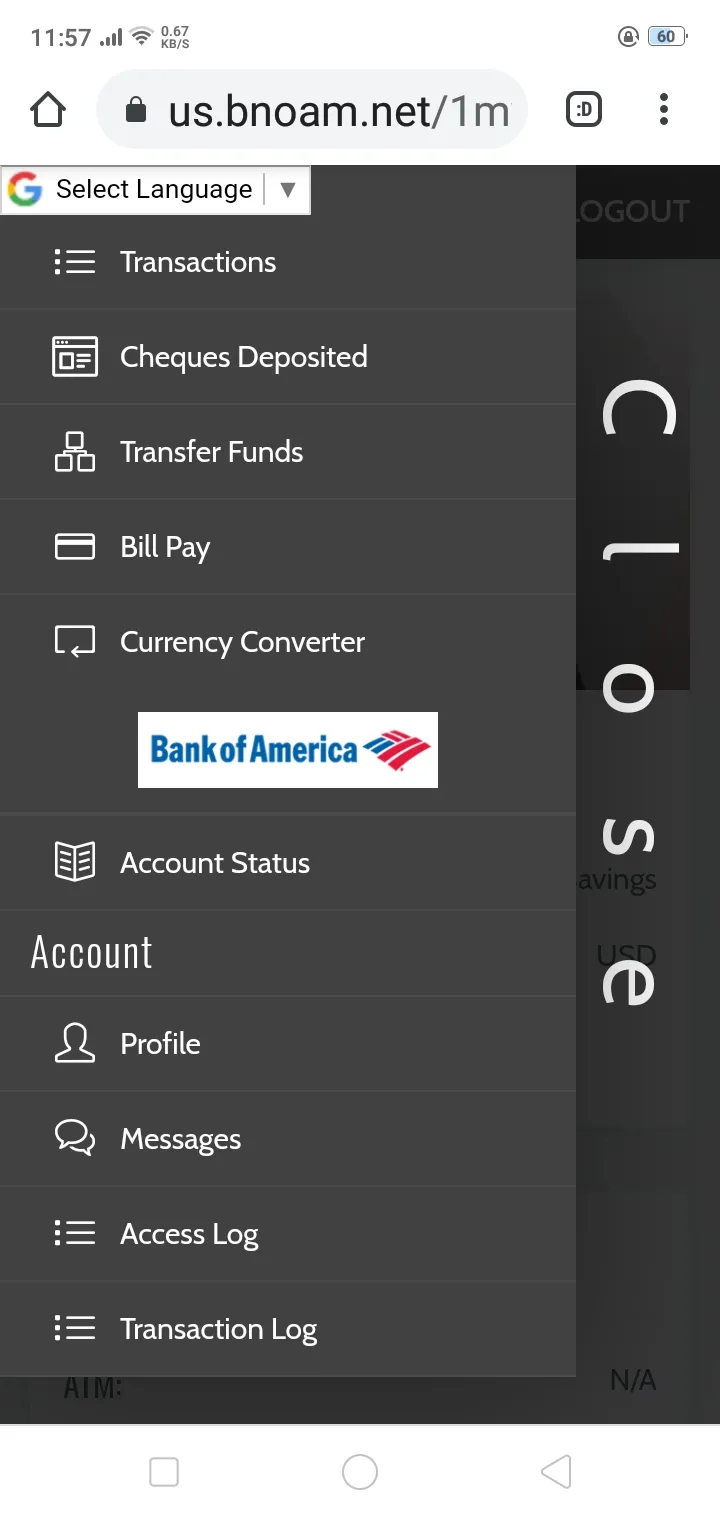This screenshot has width=720, height=1520.
Task: Open Messages
Action: click(x=288, y=1139)
